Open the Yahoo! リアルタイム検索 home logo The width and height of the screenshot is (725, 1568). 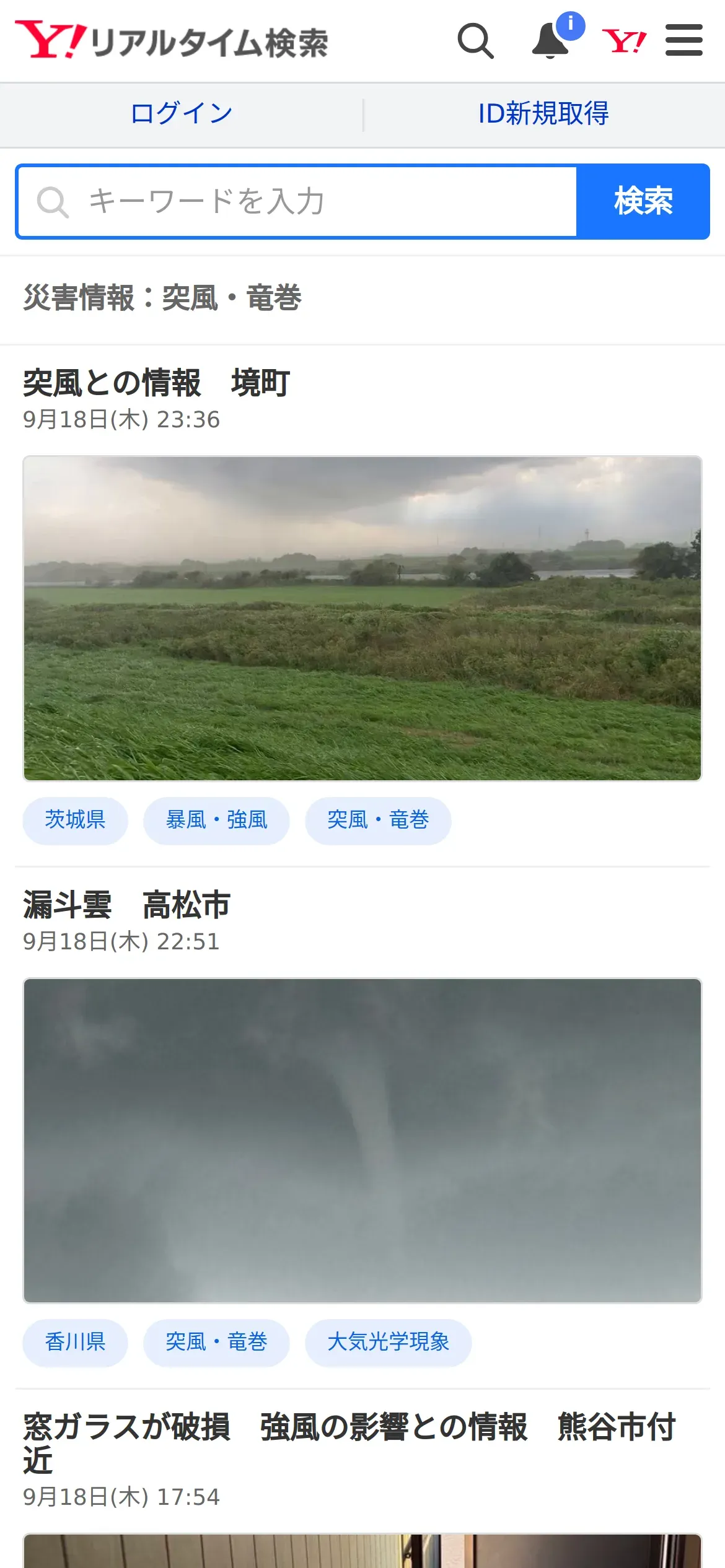(172, 41)
